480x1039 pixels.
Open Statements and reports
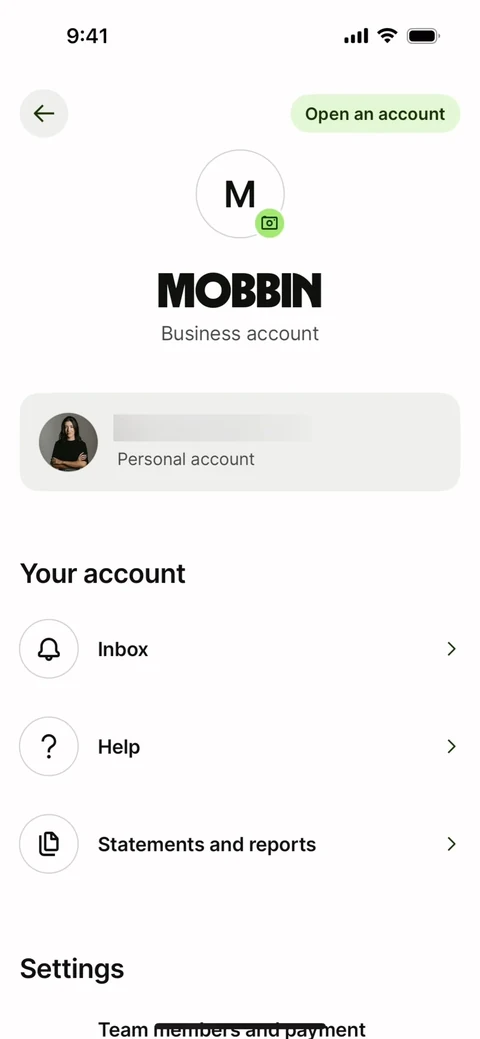coord(240,844)
